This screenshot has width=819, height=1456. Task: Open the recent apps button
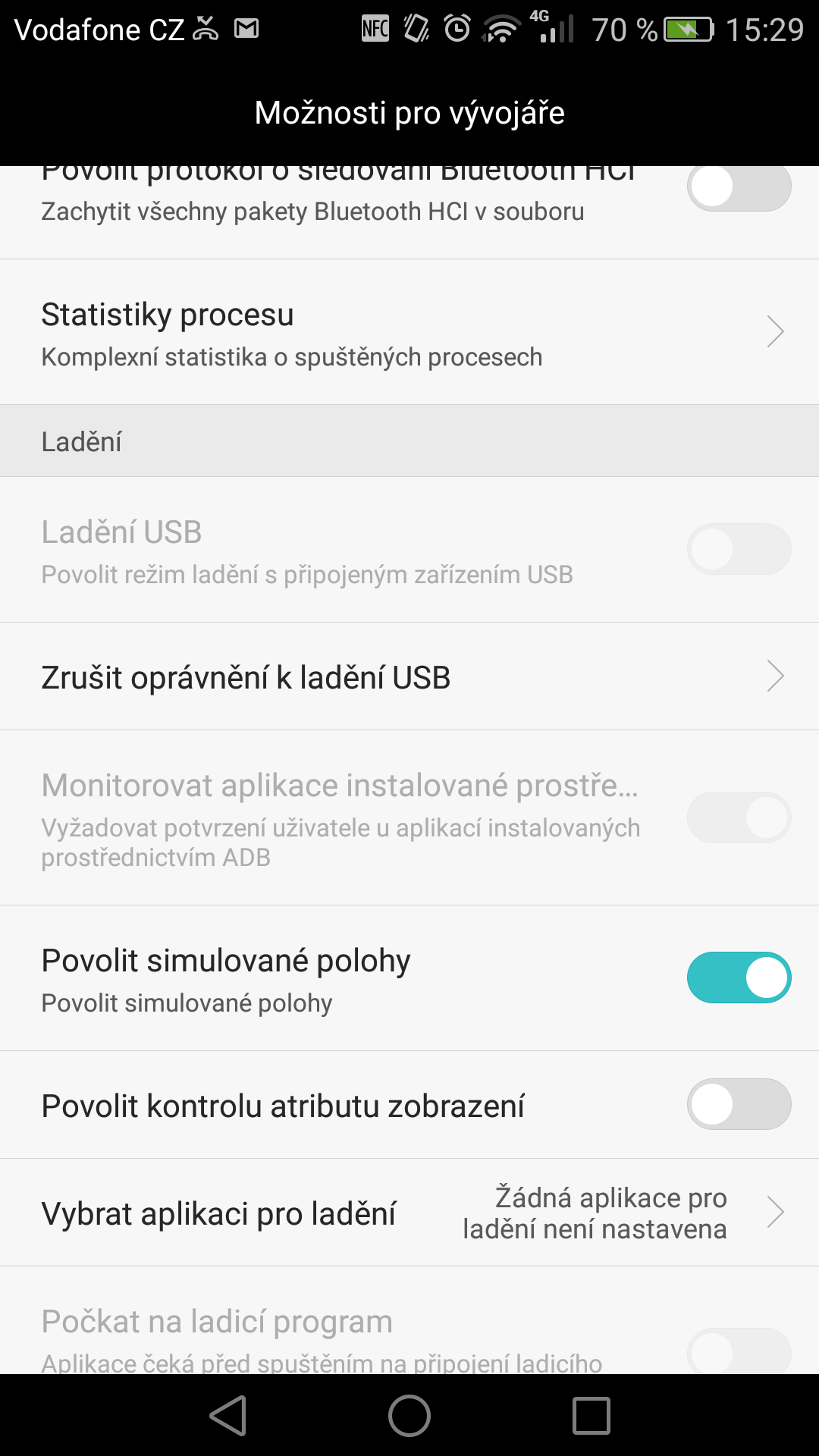tap(591, 1416)
